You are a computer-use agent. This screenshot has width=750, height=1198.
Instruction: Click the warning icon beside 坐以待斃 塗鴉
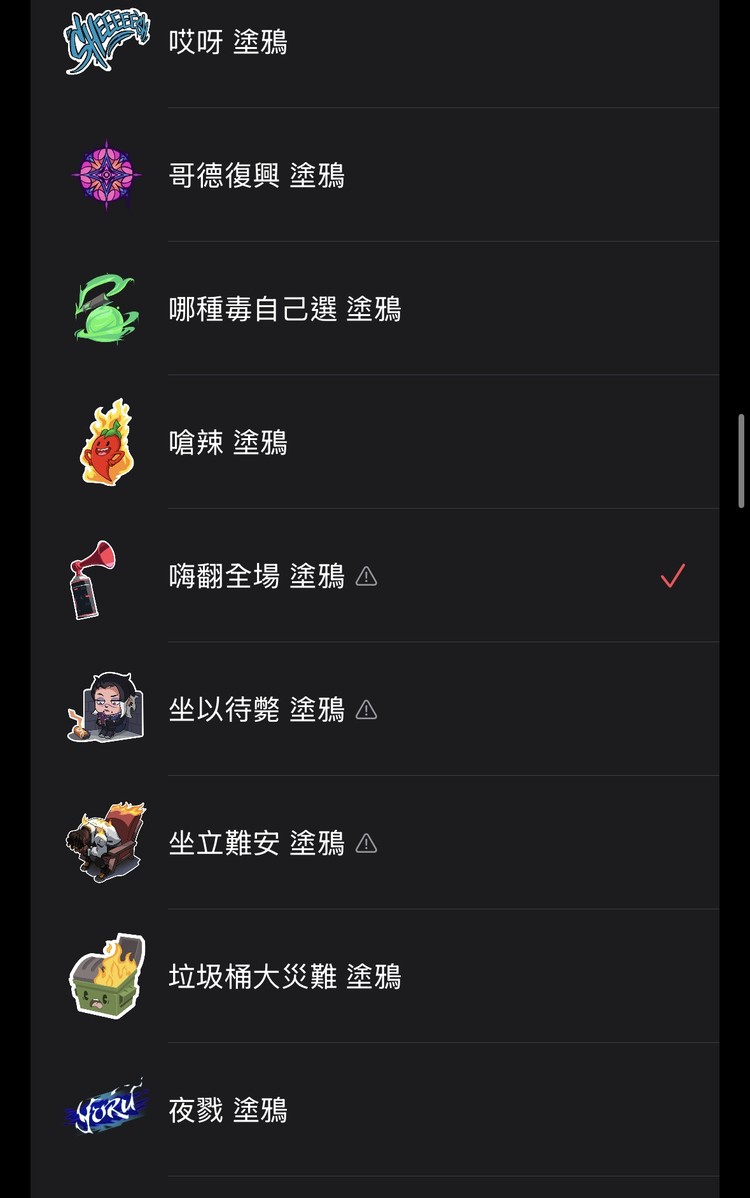366,710
